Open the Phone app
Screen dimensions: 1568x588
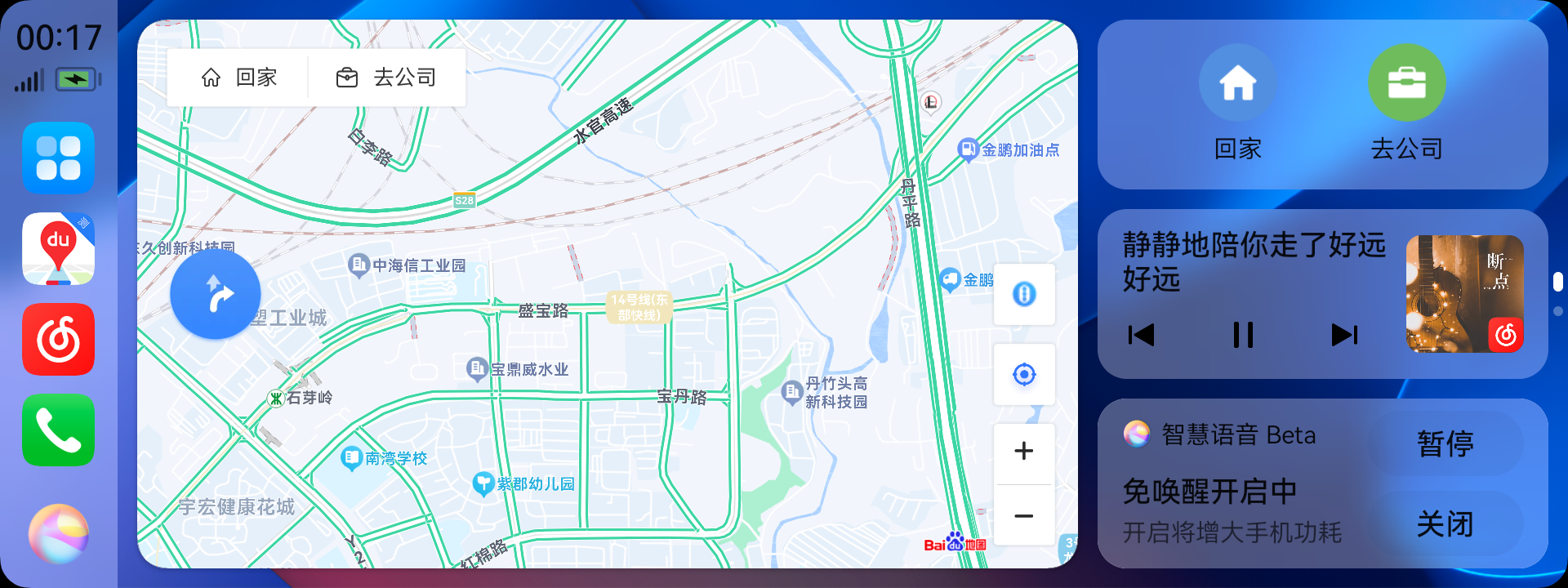click(x=58, y=430)
